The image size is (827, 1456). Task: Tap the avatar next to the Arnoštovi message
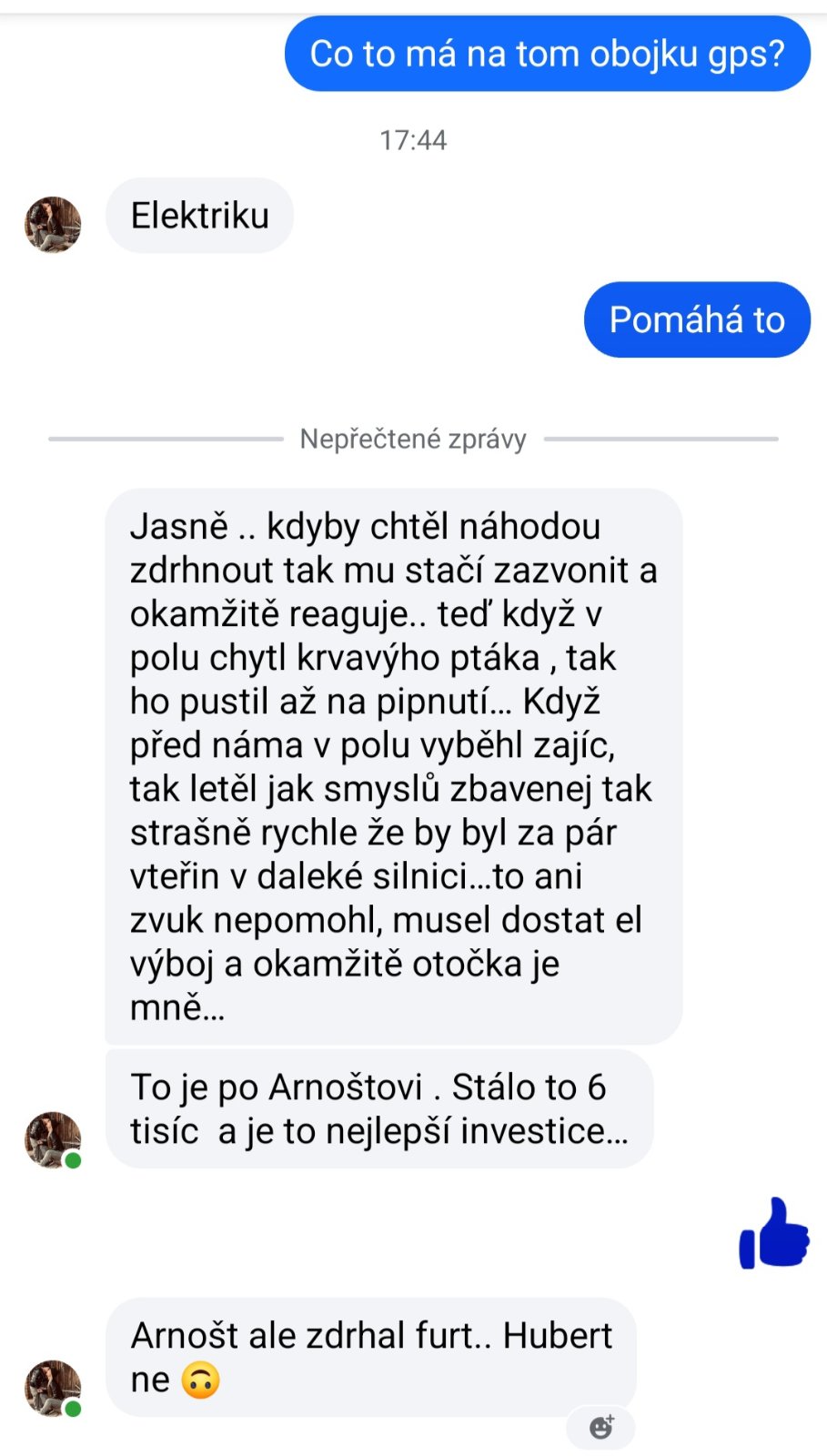coord(53,1139)
